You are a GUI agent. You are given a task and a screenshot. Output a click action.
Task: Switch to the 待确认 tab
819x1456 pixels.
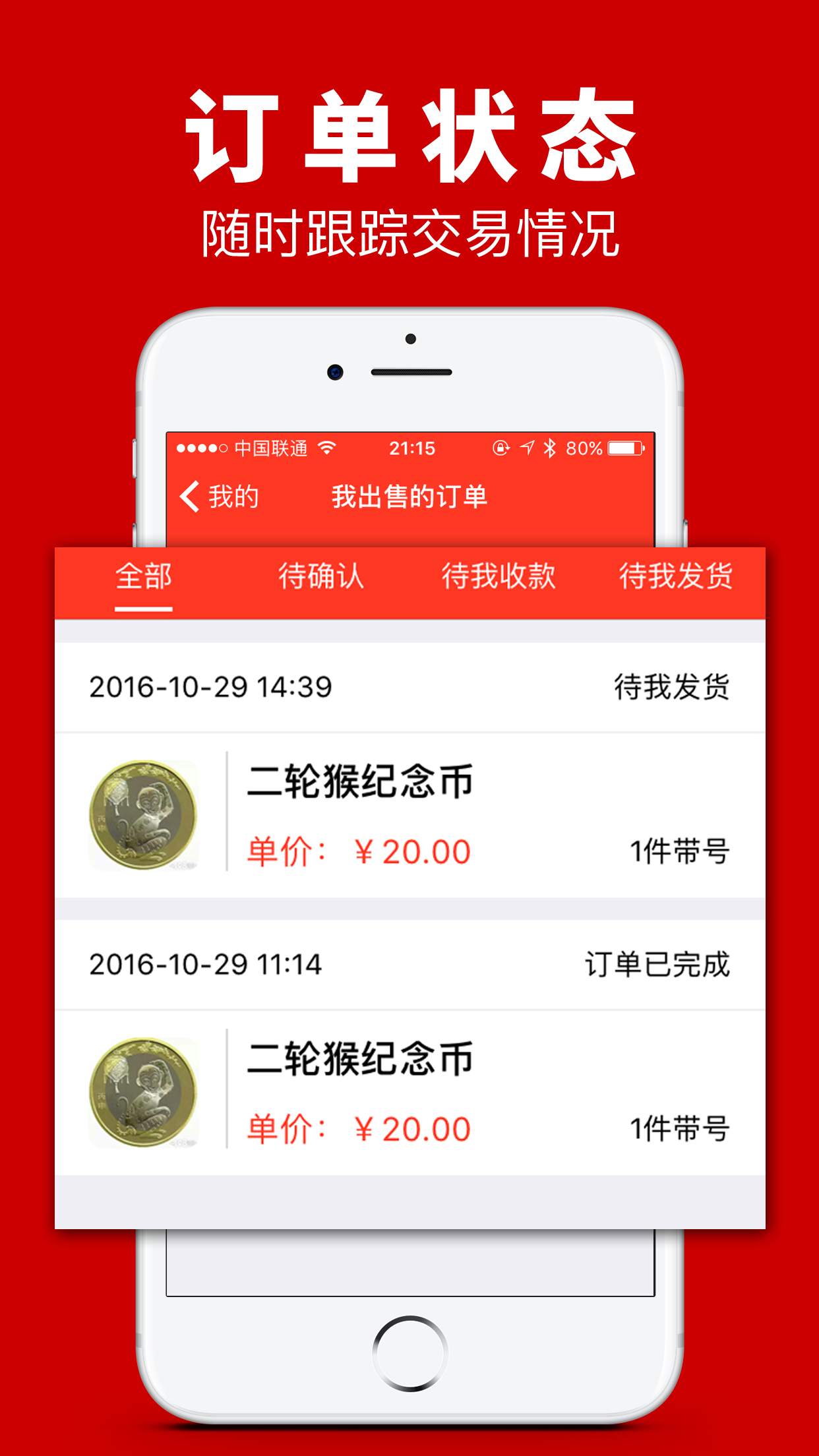click(x=321, y=576)
